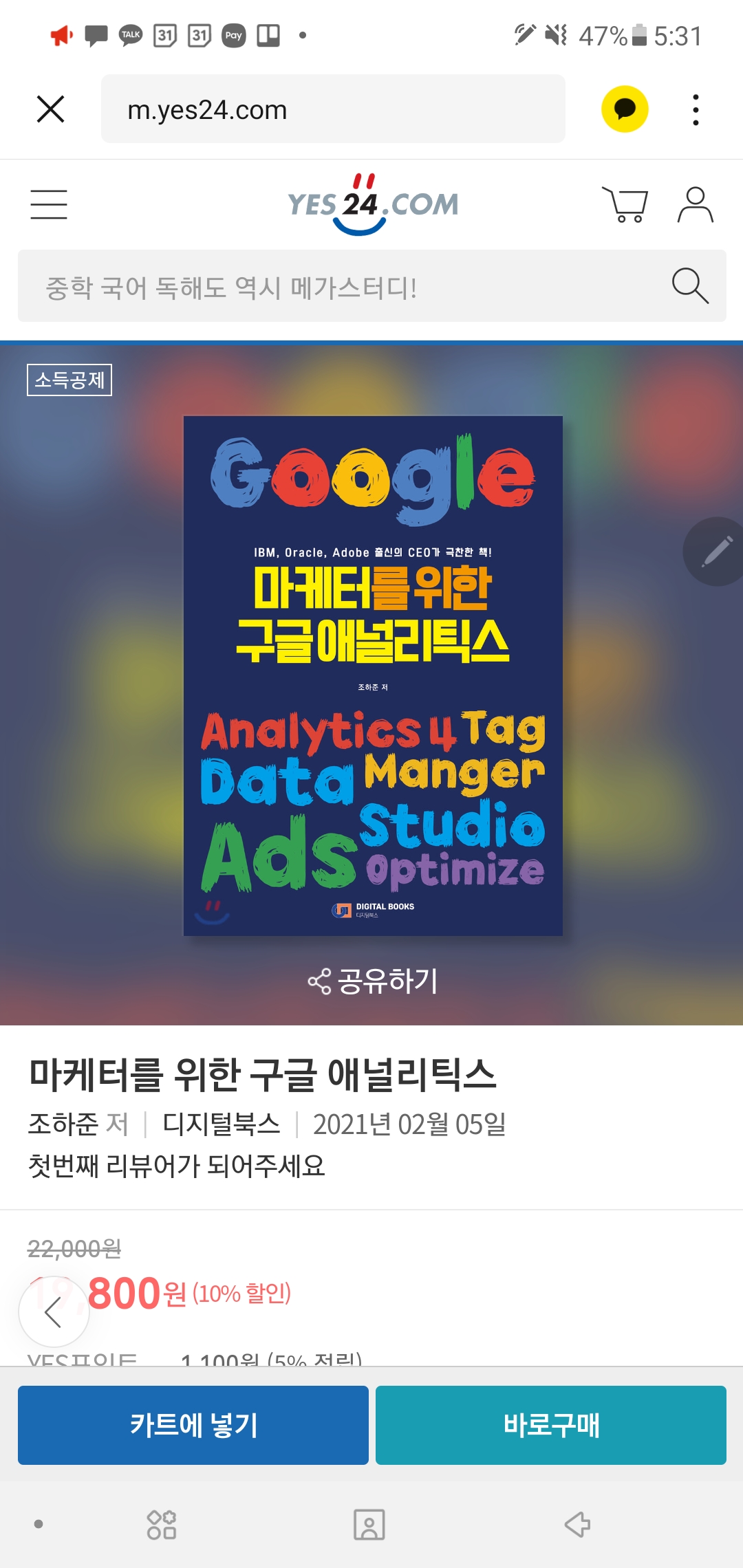Tap the book search field
This screenshot has height=1568, width=743.
344,287
